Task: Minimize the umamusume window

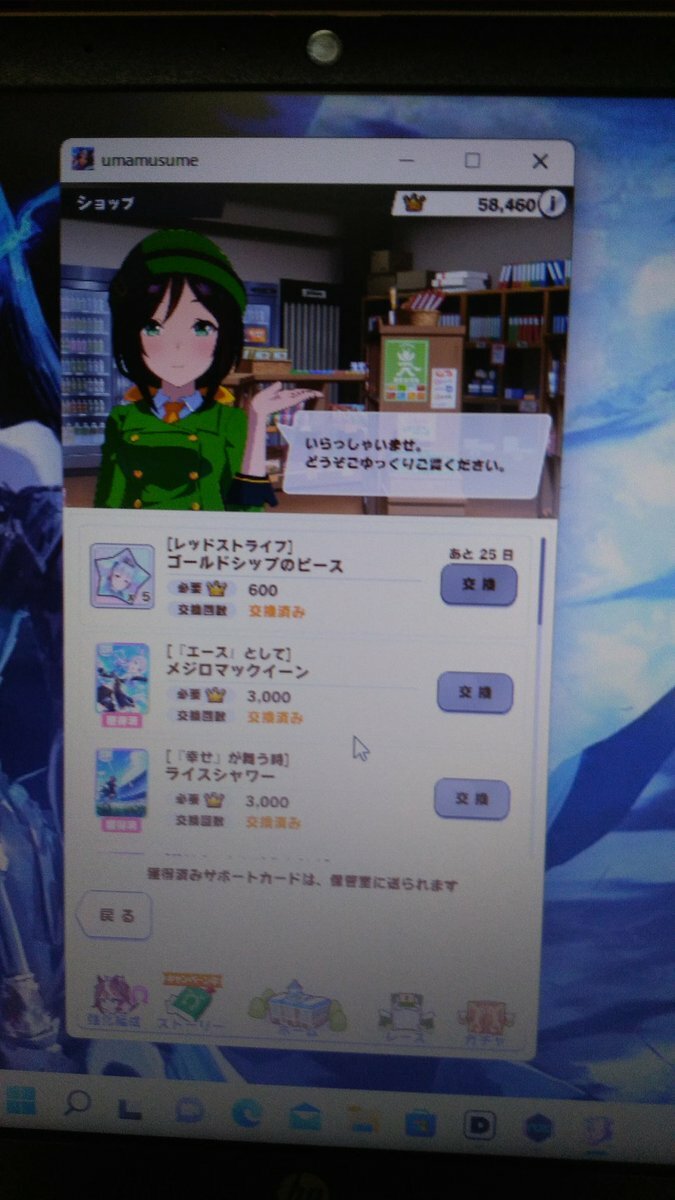Action: (x=408, y=161)
